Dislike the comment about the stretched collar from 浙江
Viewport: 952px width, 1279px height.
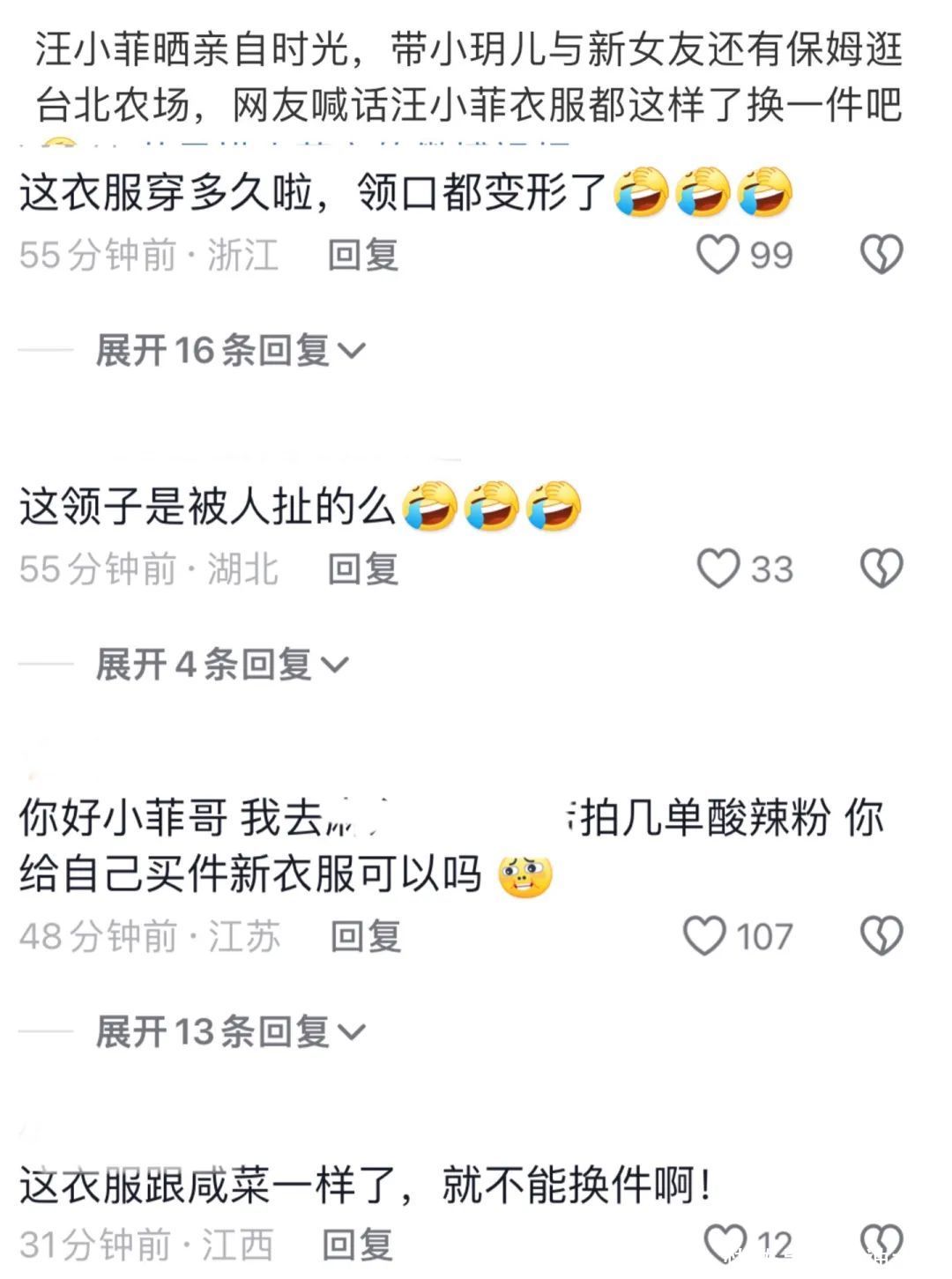tap(881, 255)
